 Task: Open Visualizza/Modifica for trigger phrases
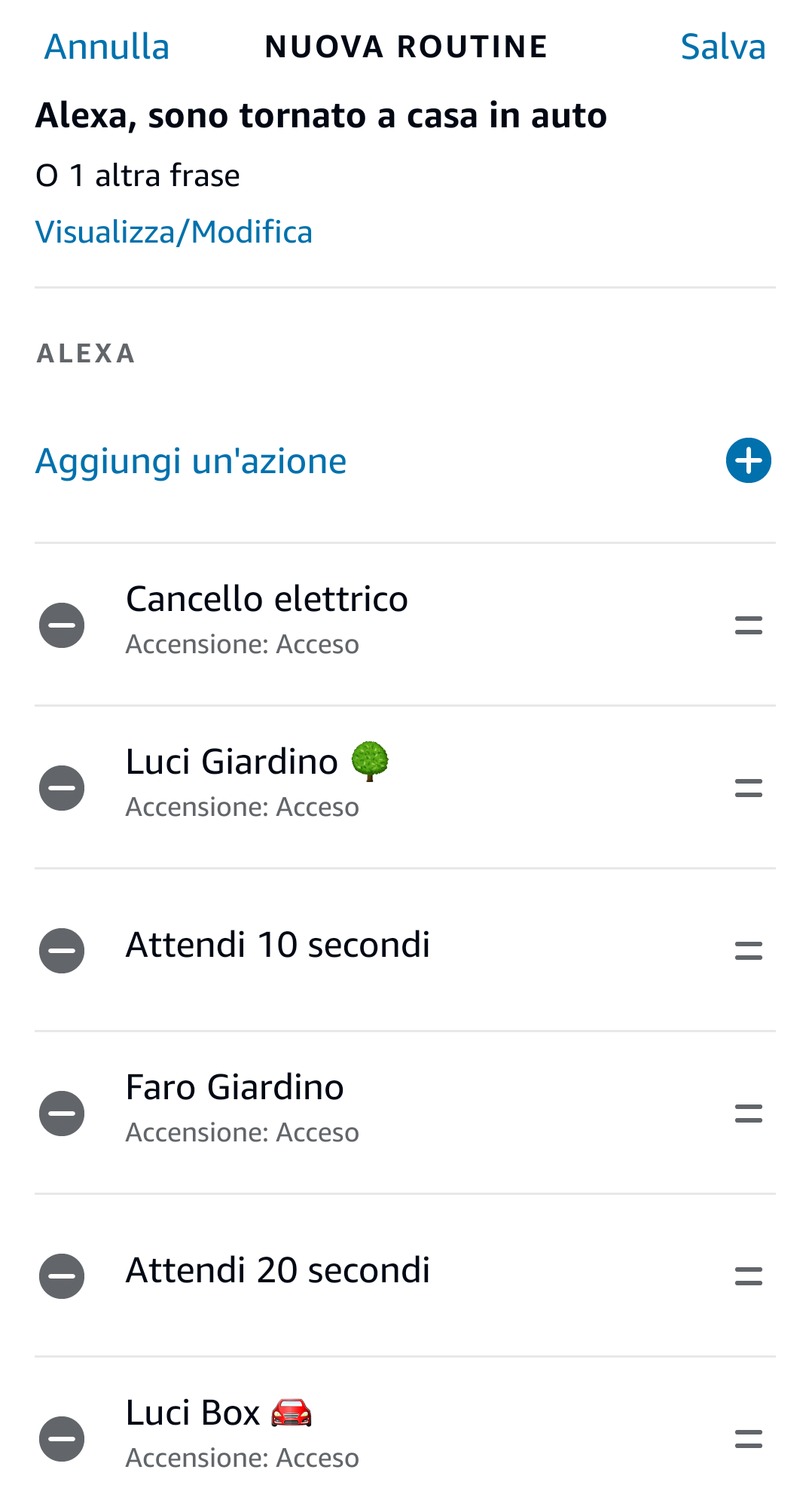(x=174, y=231)
